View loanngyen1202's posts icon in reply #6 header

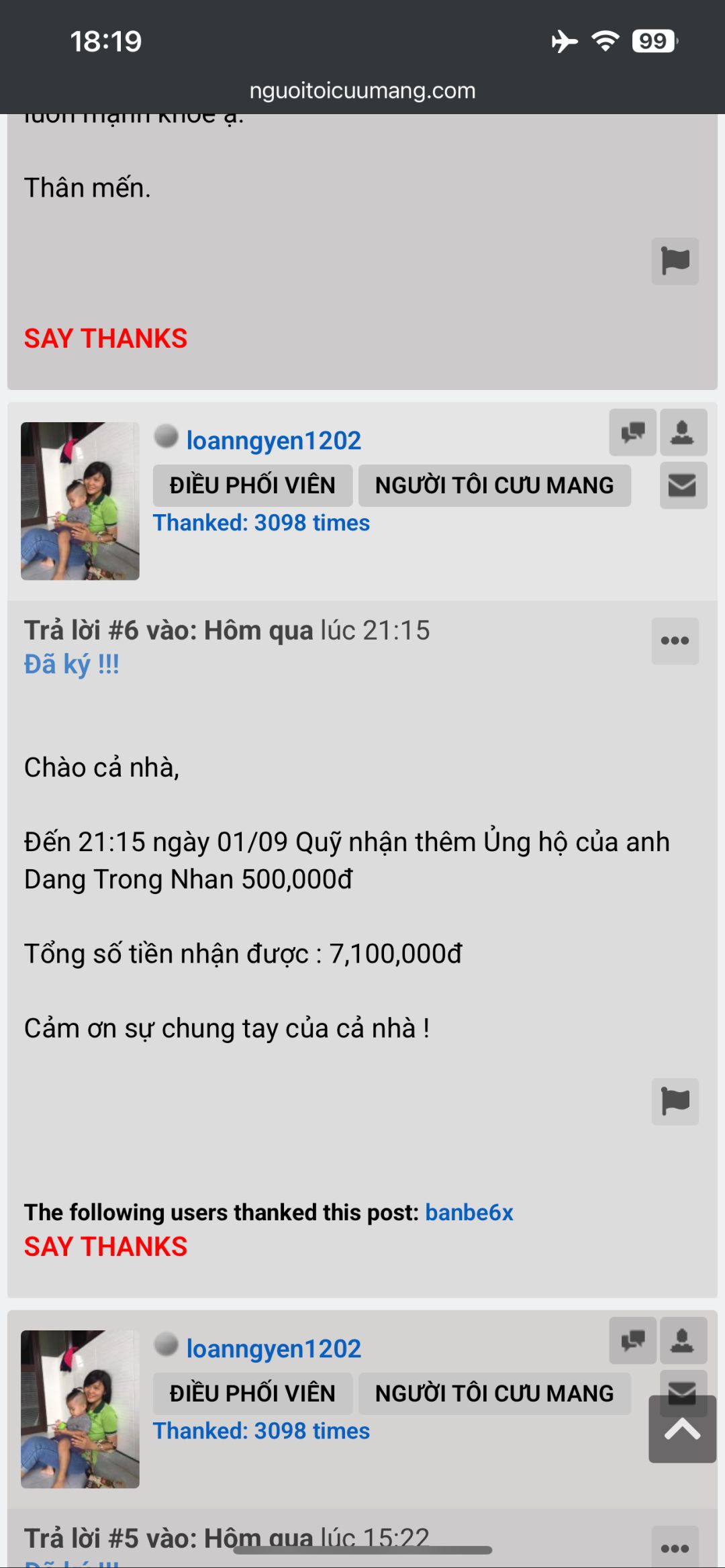(x=632, y=432)
